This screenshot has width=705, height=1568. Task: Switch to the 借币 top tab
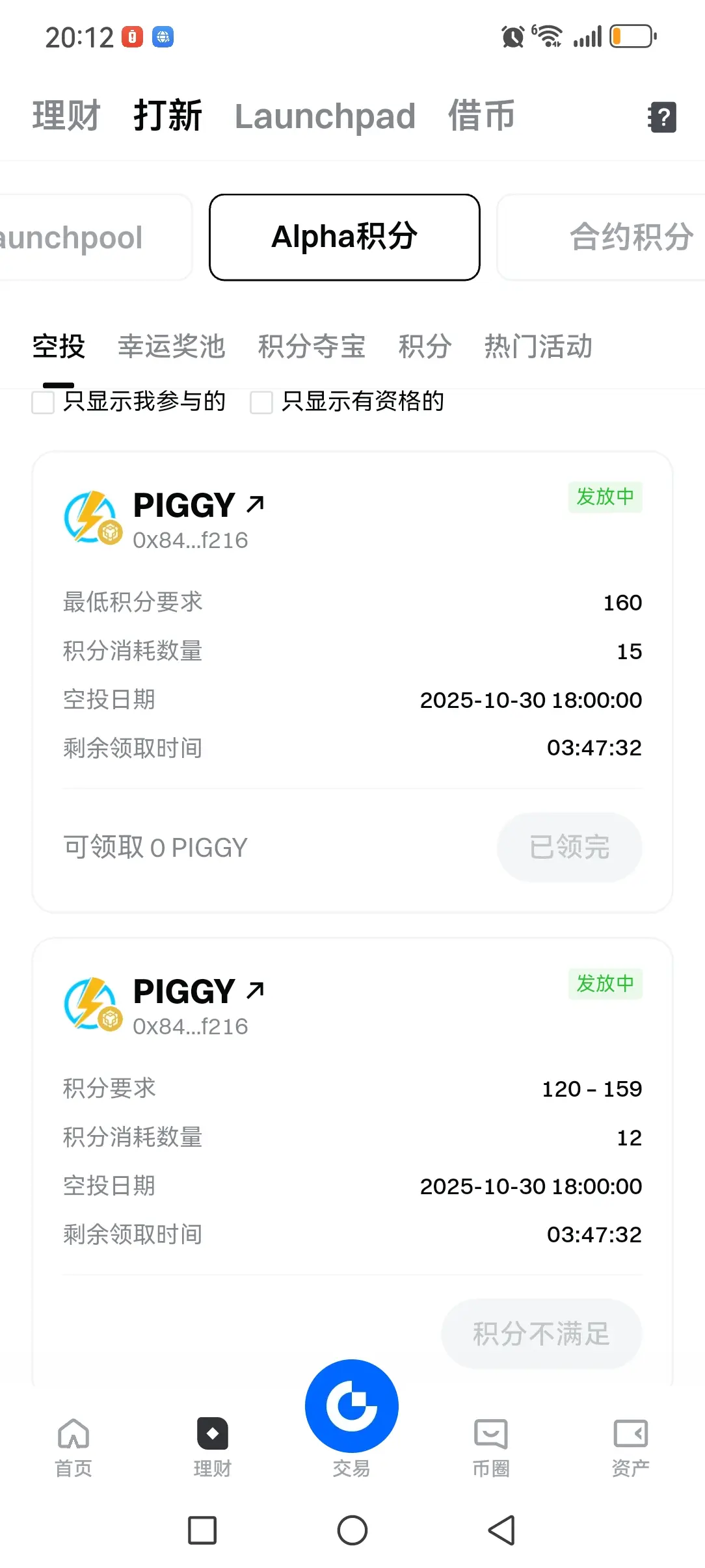click(481, 116)
